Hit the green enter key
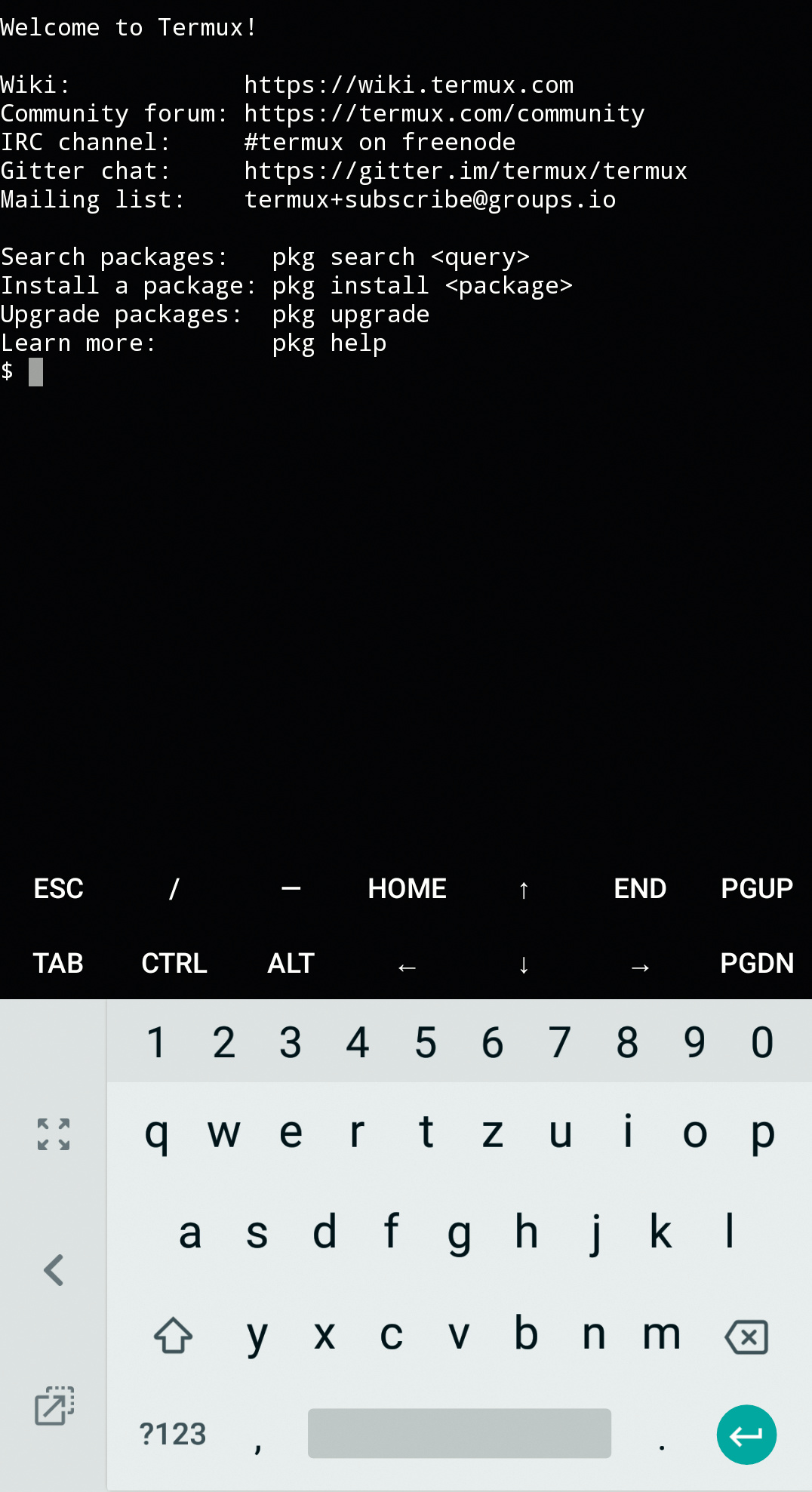Screen dimensions: 812x1492 click(746, 1435)
